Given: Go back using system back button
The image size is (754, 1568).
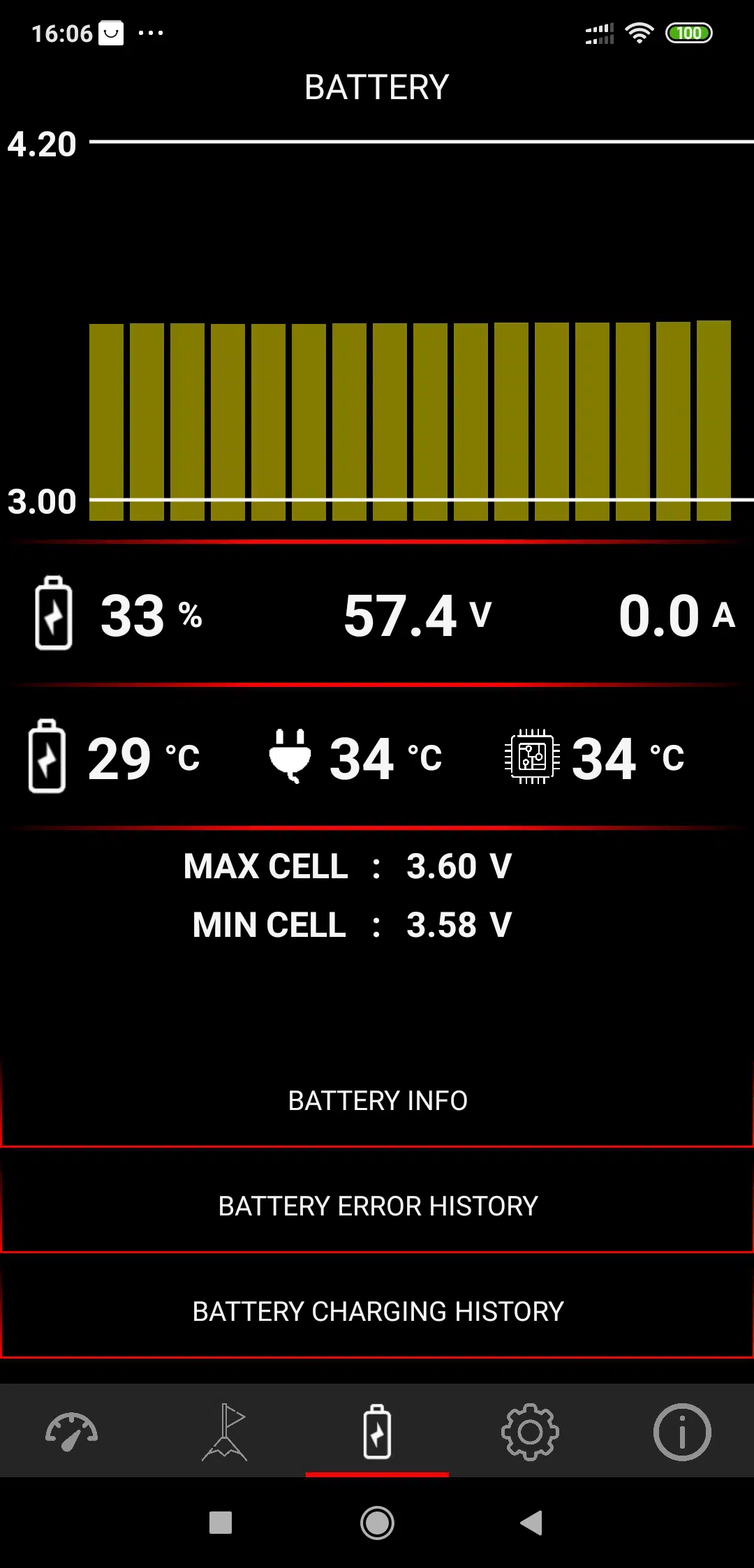Looking at the screenshot, I should pos(531,1523).
